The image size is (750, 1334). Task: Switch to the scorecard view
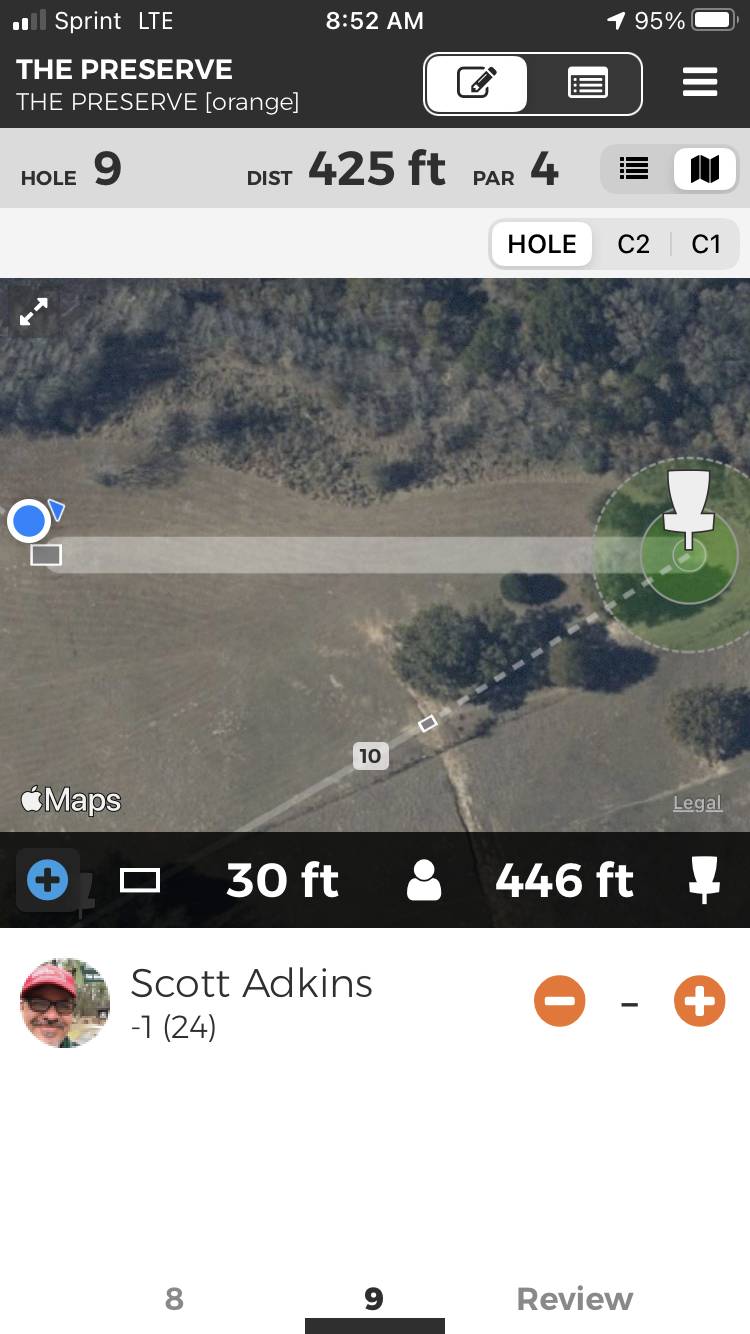click(x=587, y=84)
